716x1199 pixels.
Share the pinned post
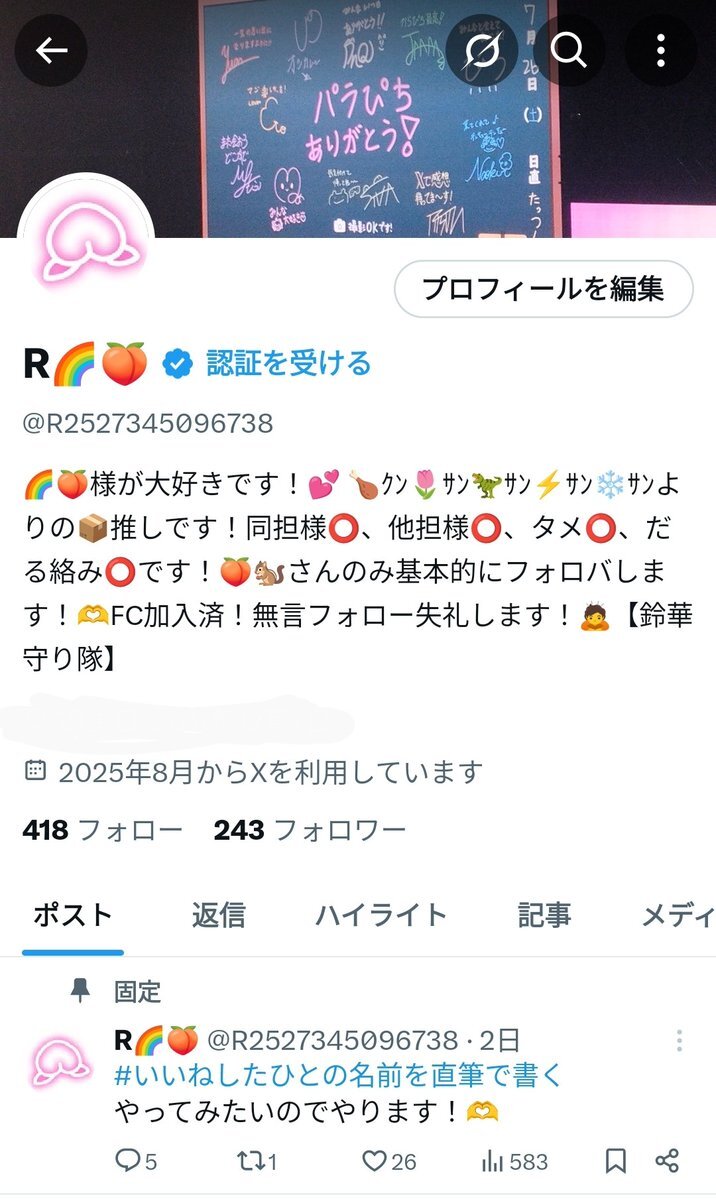667,1161
